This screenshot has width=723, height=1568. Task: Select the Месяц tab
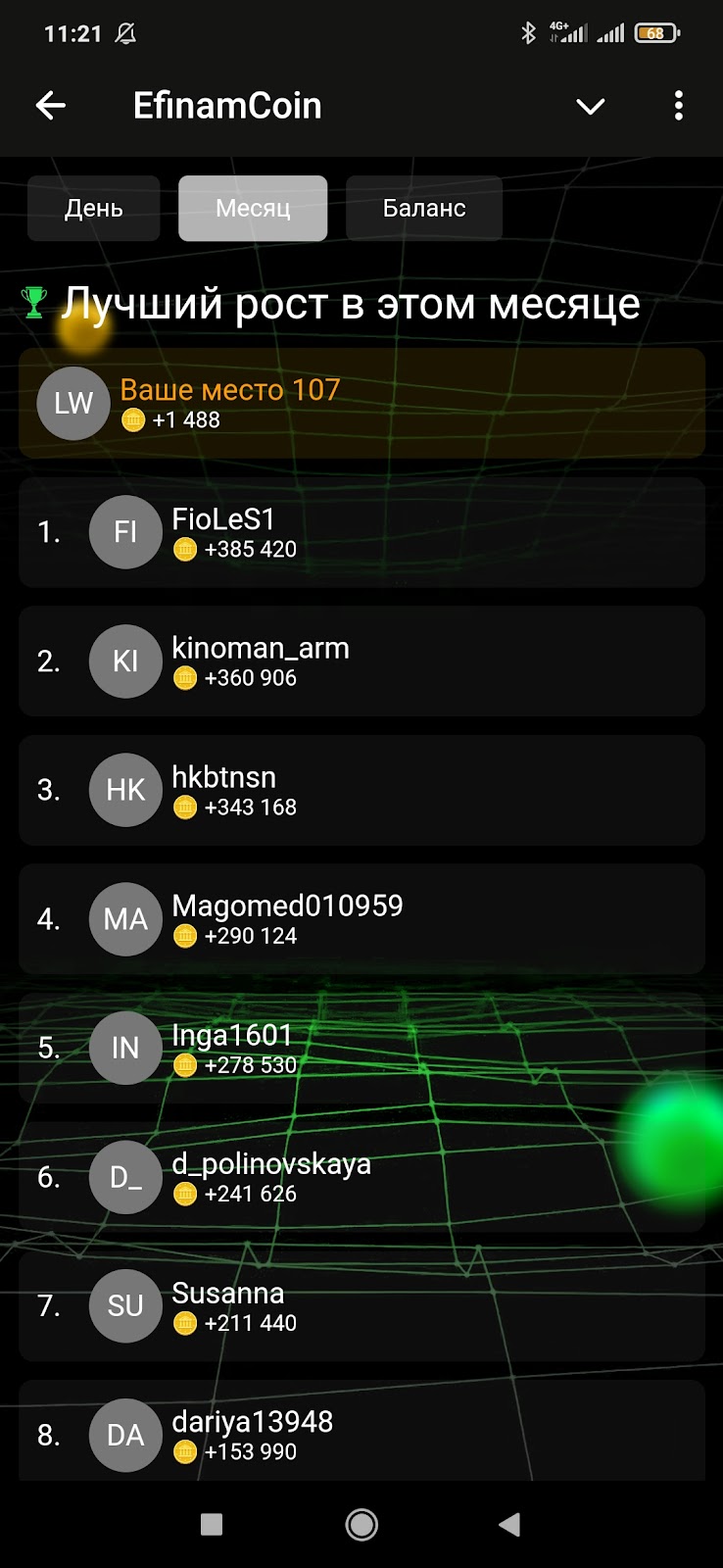click(253, 208)
